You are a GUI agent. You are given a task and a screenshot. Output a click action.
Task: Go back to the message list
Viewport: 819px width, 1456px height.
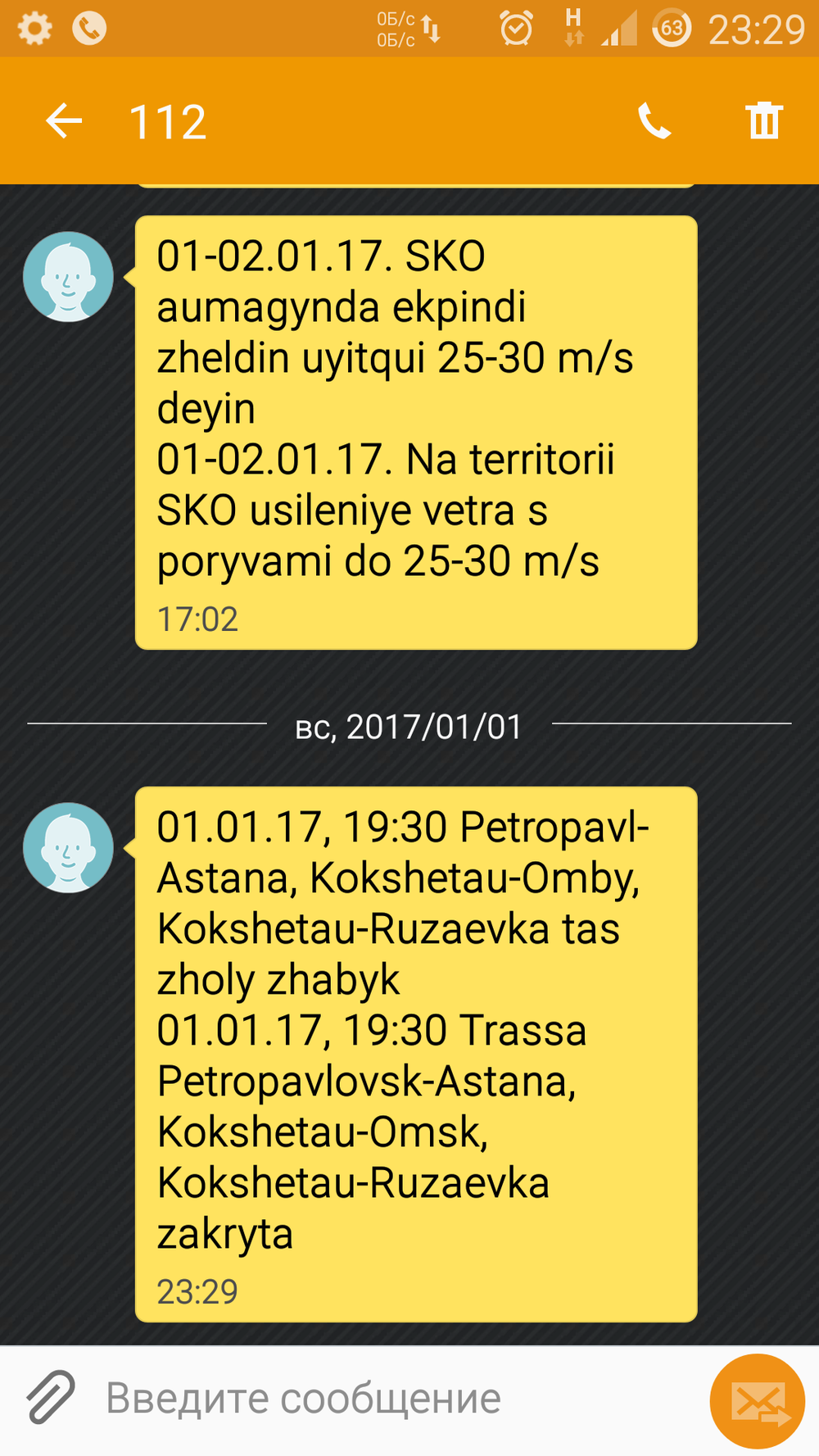coord(64,121)
